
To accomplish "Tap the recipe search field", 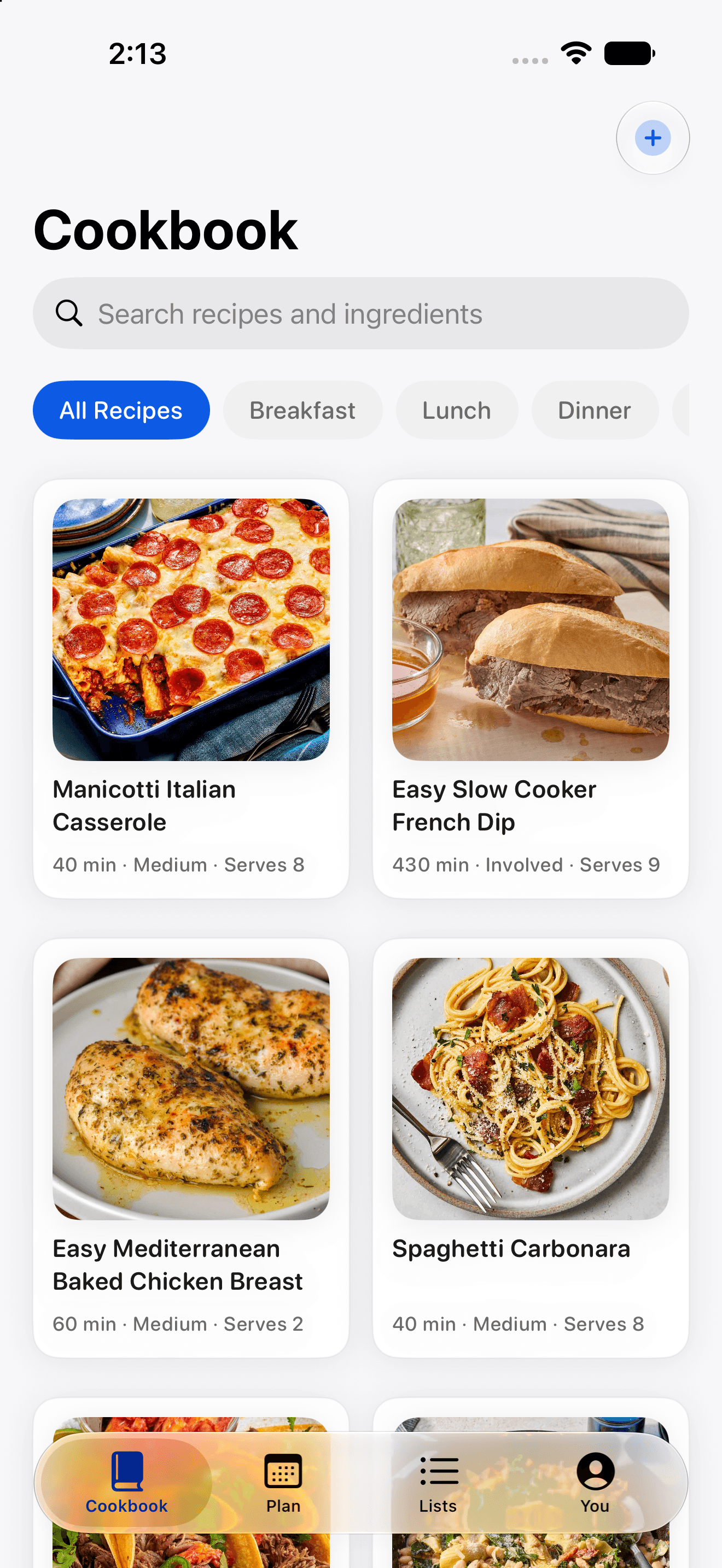I will [x=361, y=313].
